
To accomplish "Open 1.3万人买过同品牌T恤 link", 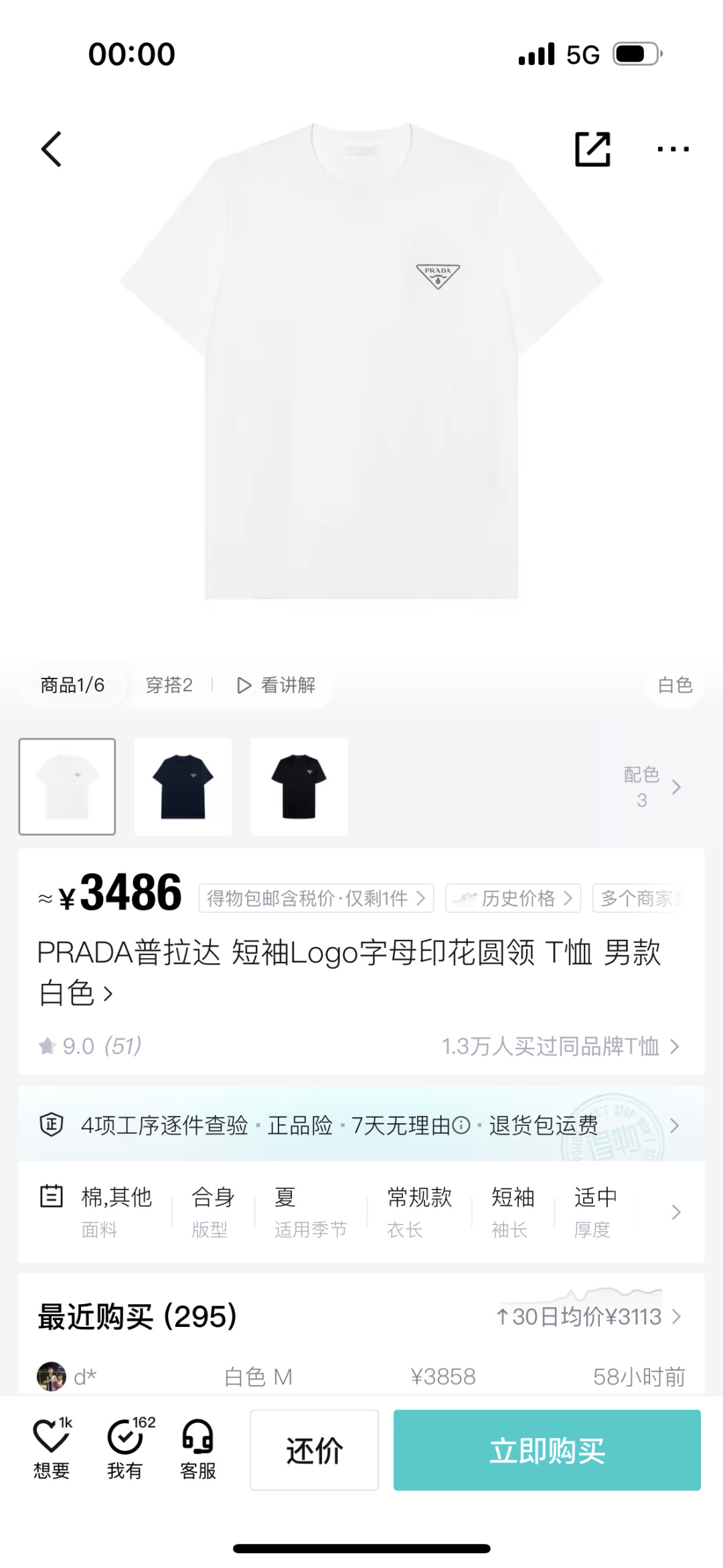I will point(560,1046).
